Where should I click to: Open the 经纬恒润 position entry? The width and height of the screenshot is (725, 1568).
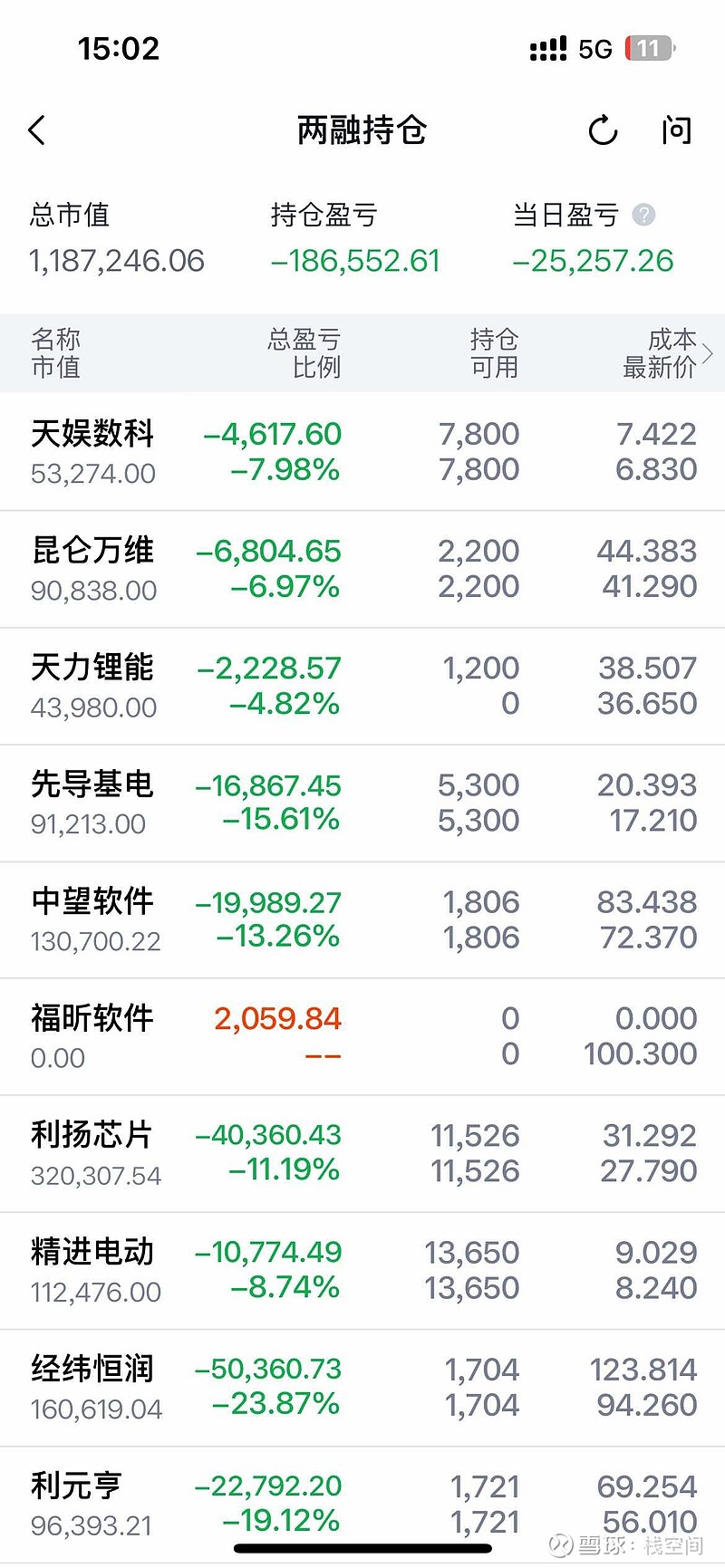362,1386
